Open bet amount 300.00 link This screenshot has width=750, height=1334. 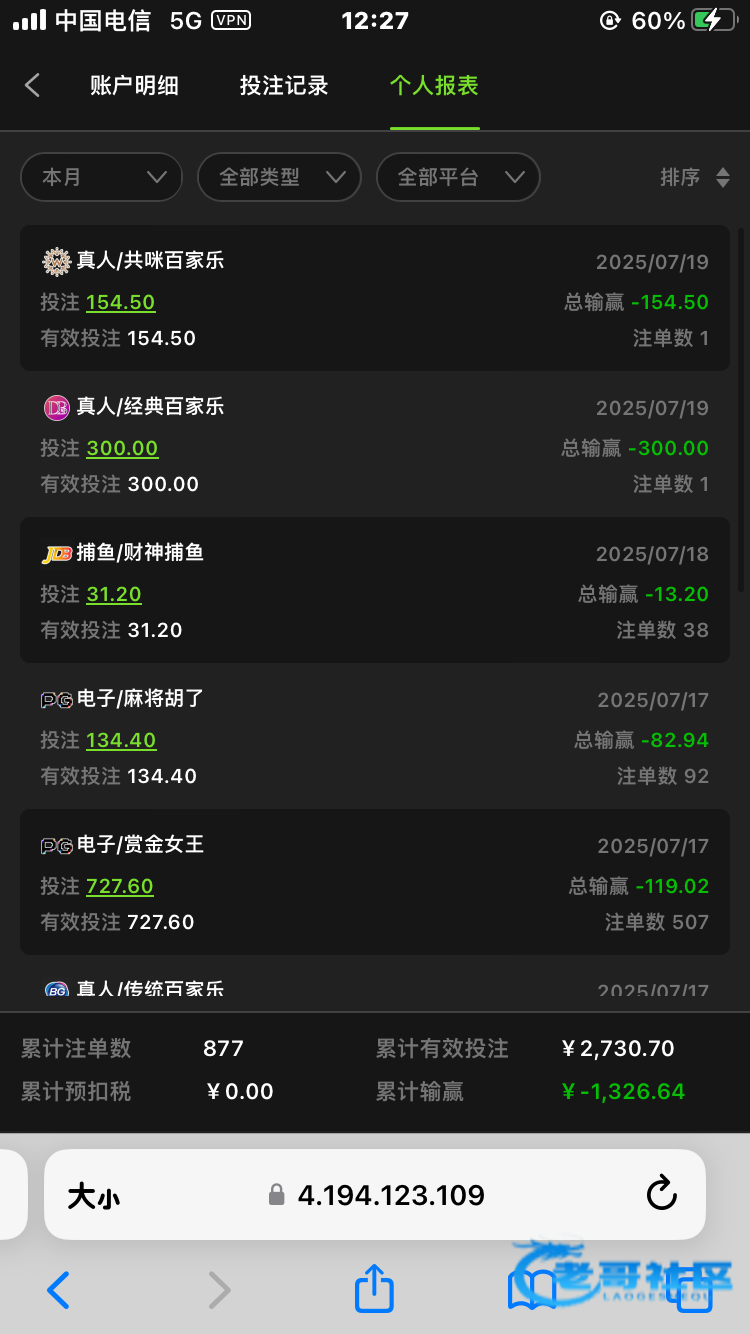[x=123, y=448]
